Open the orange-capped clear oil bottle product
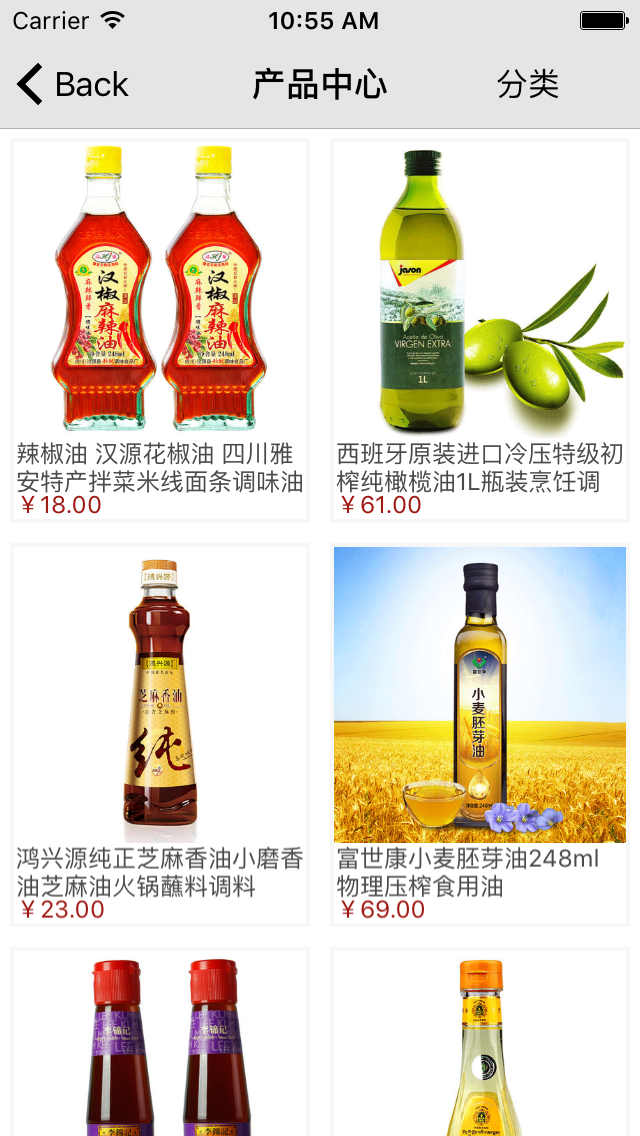Image resolution: width=640 pixels, height=1136 pixels. coord(479,1045)
